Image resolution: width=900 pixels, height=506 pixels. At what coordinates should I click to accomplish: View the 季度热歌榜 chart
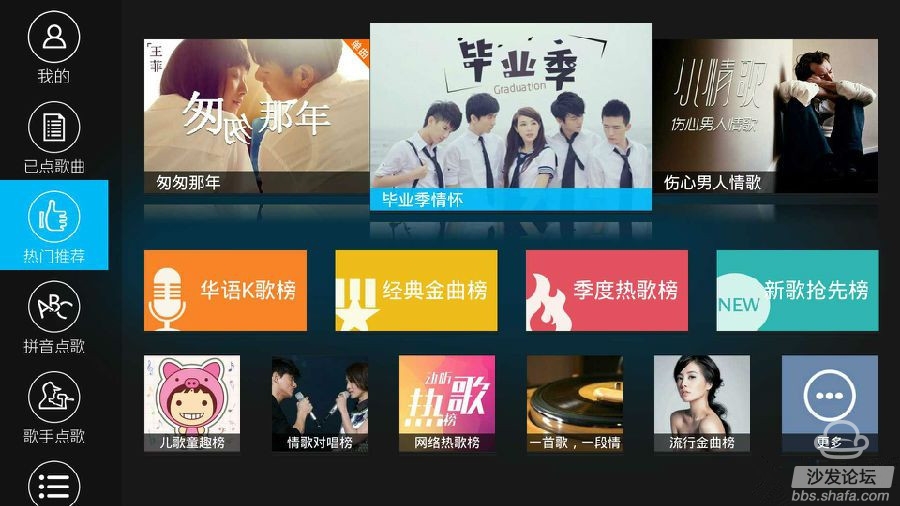click(606, 290)
